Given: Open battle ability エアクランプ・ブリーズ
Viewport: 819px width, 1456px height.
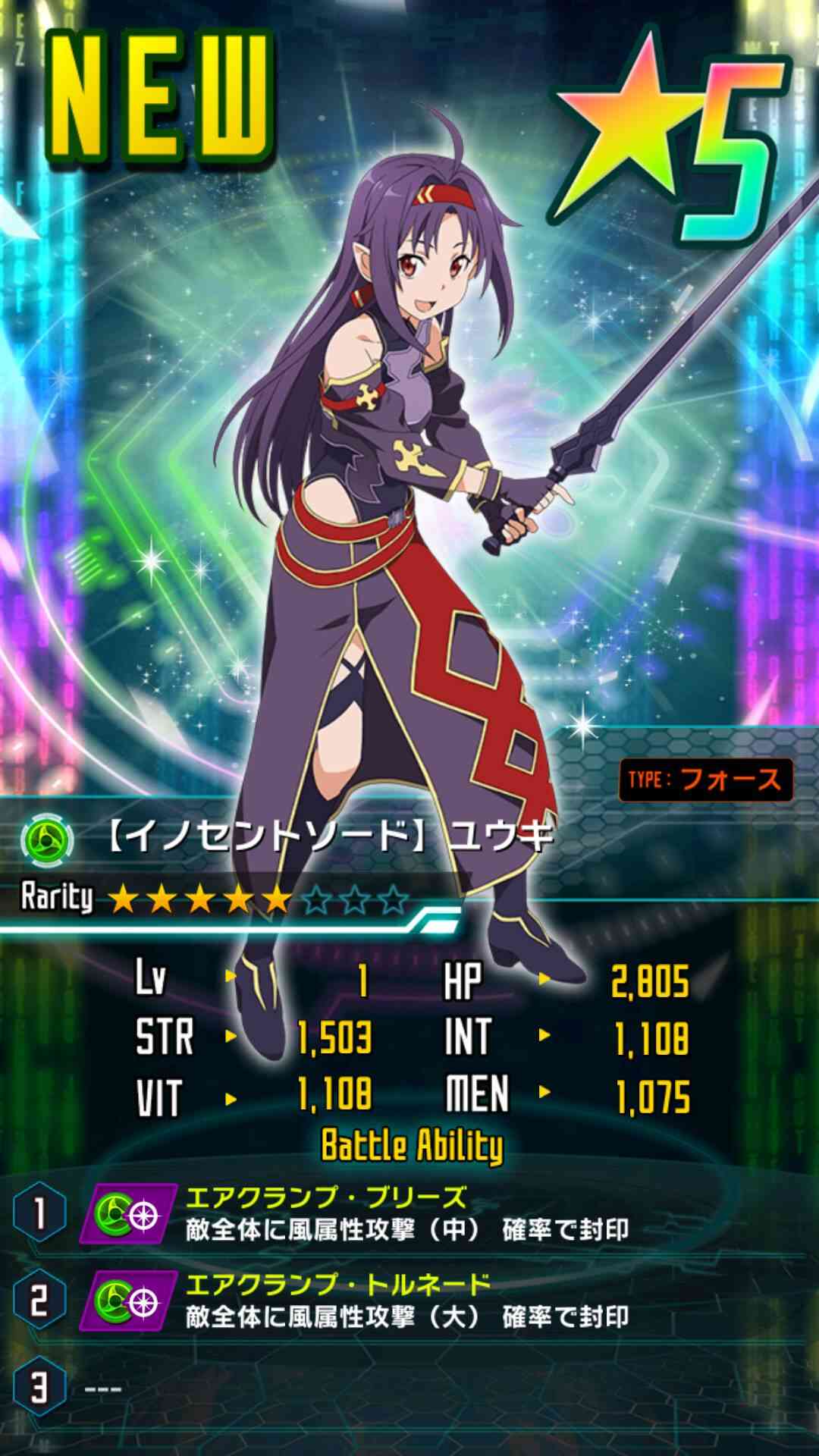Looking at the screenshot, I should tap(409, 1213).
